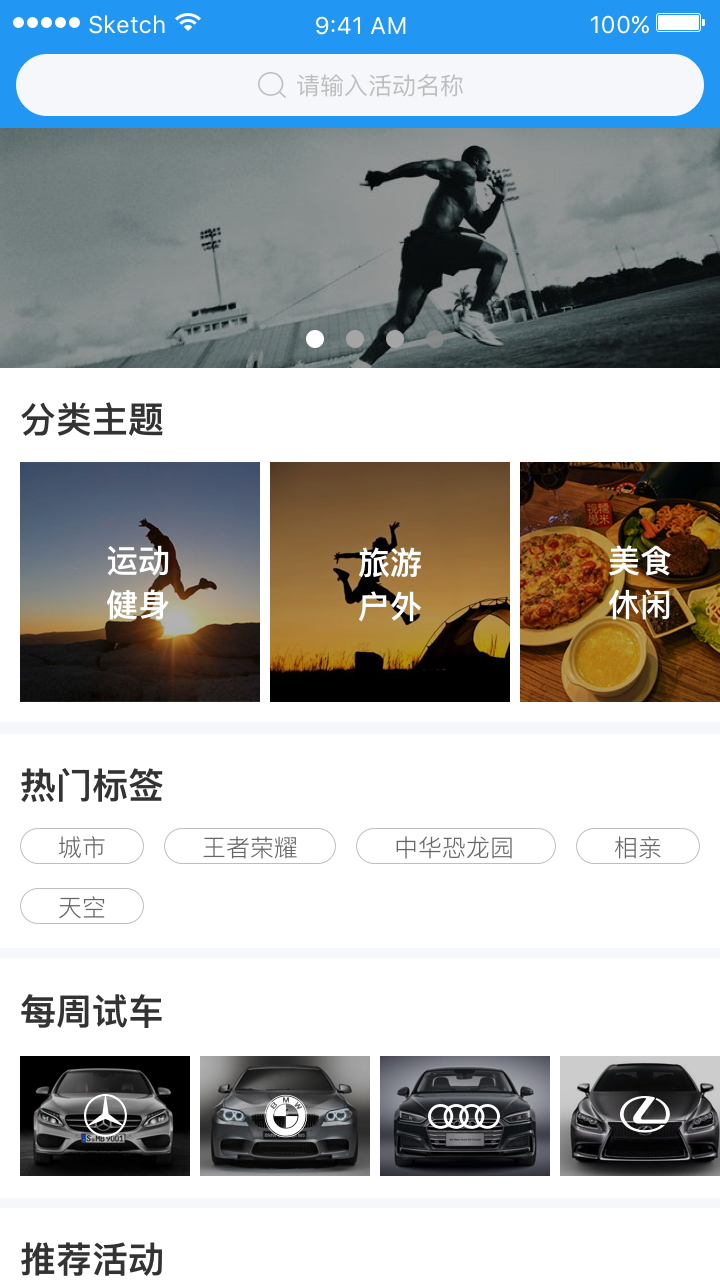View the Lexus test drive card
Viewport: 720px width, 1280px height.
(640, 1115)
